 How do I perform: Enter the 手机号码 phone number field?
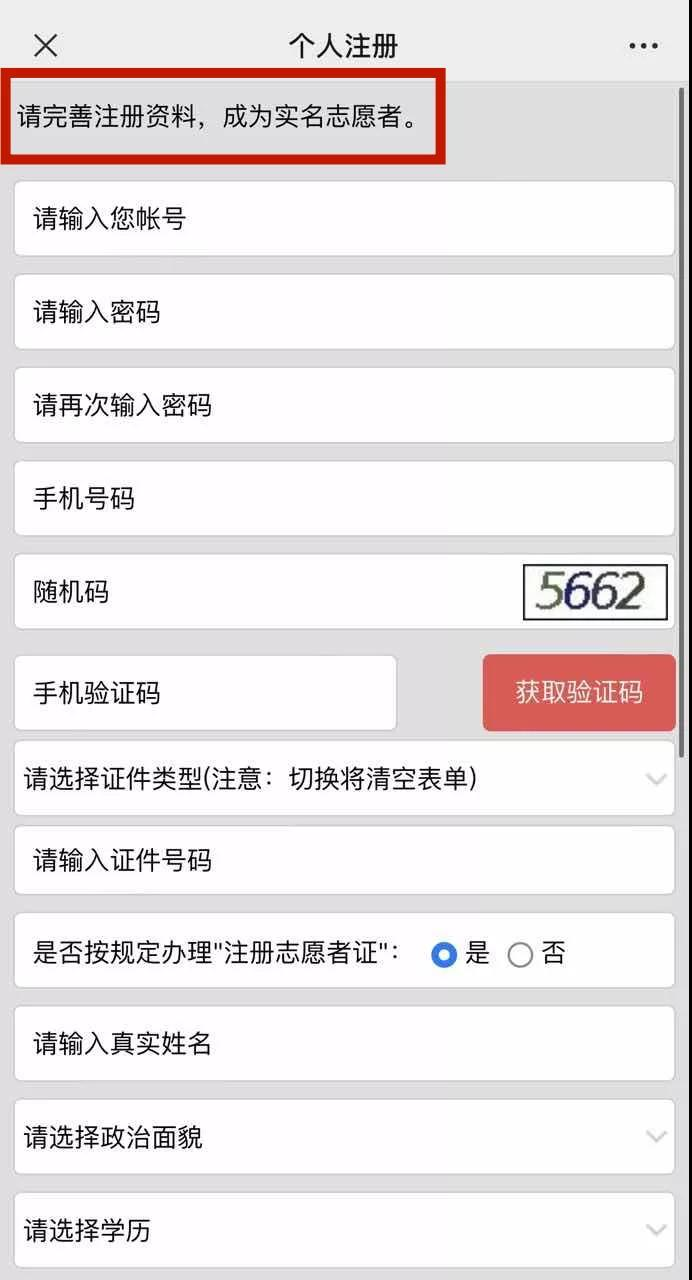point(344,498)
